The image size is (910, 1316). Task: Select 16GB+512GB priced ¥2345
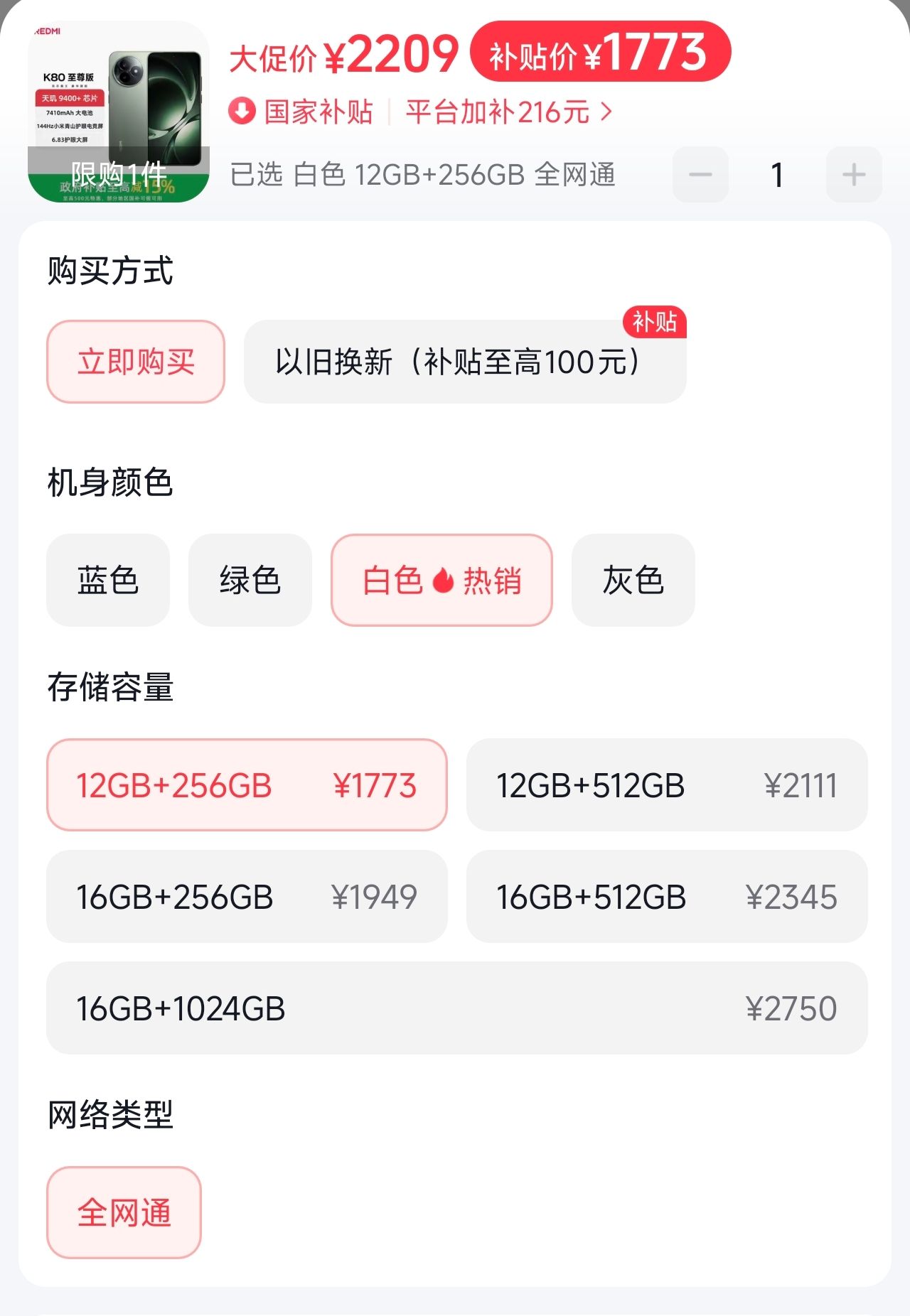pyautogui.click(x=666, y=896)
